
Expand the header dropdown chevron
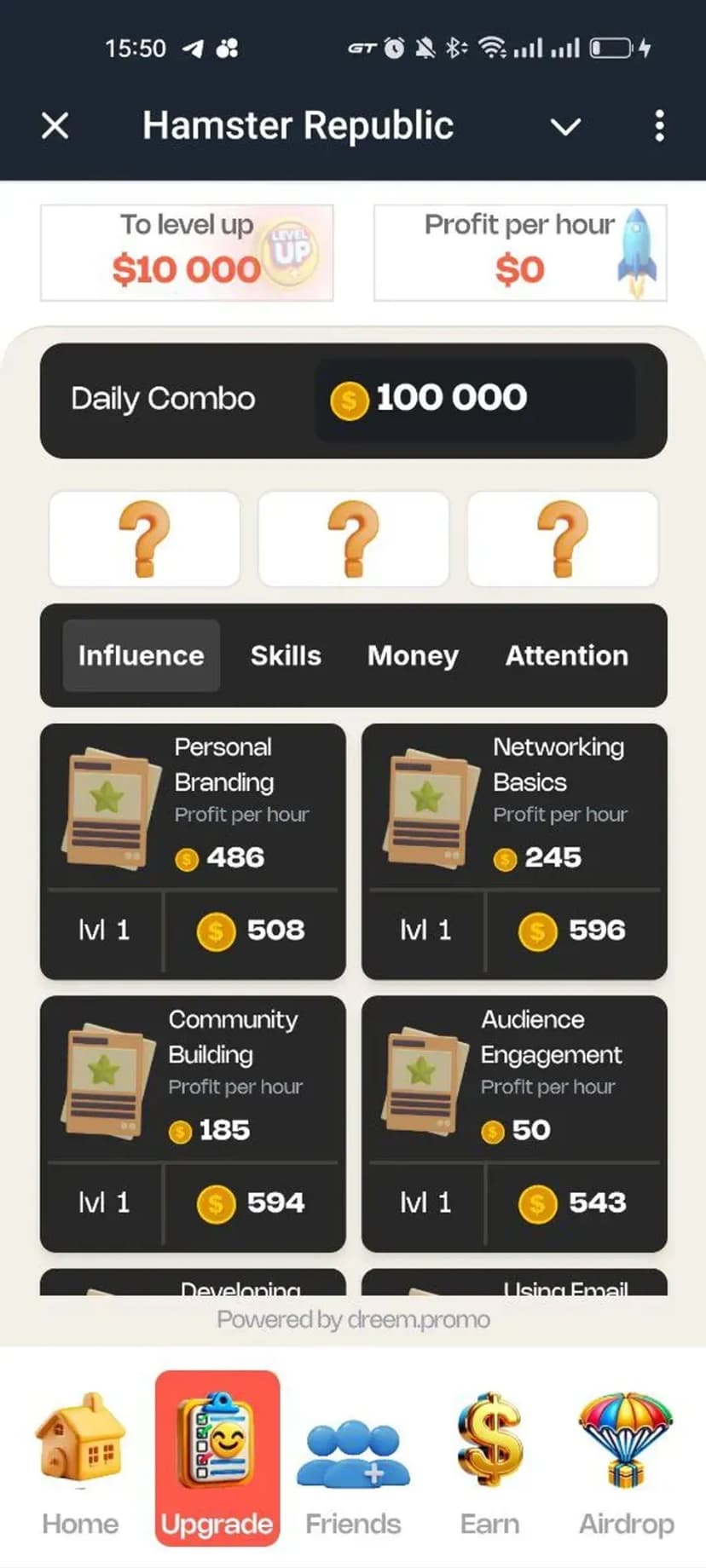565,127
